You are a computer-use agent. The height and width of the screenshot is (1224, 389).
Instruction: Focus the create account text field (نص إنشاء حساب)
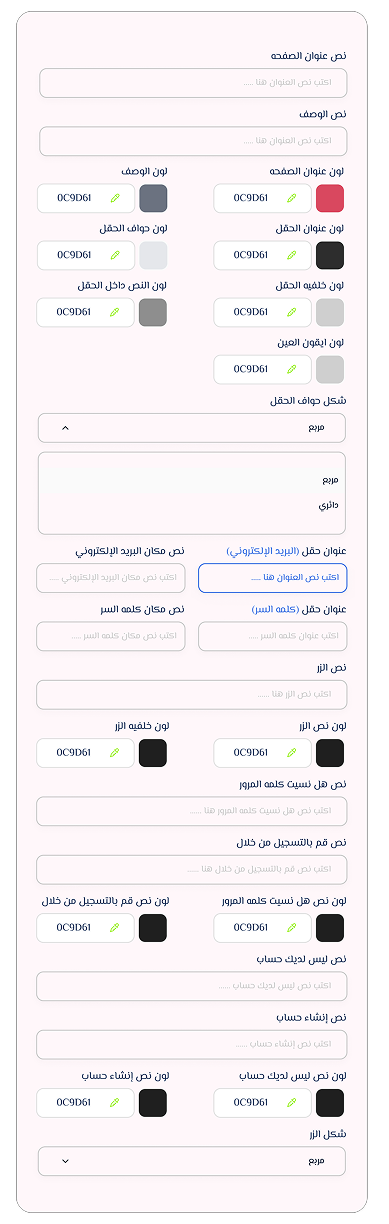tap(192, 1045)
